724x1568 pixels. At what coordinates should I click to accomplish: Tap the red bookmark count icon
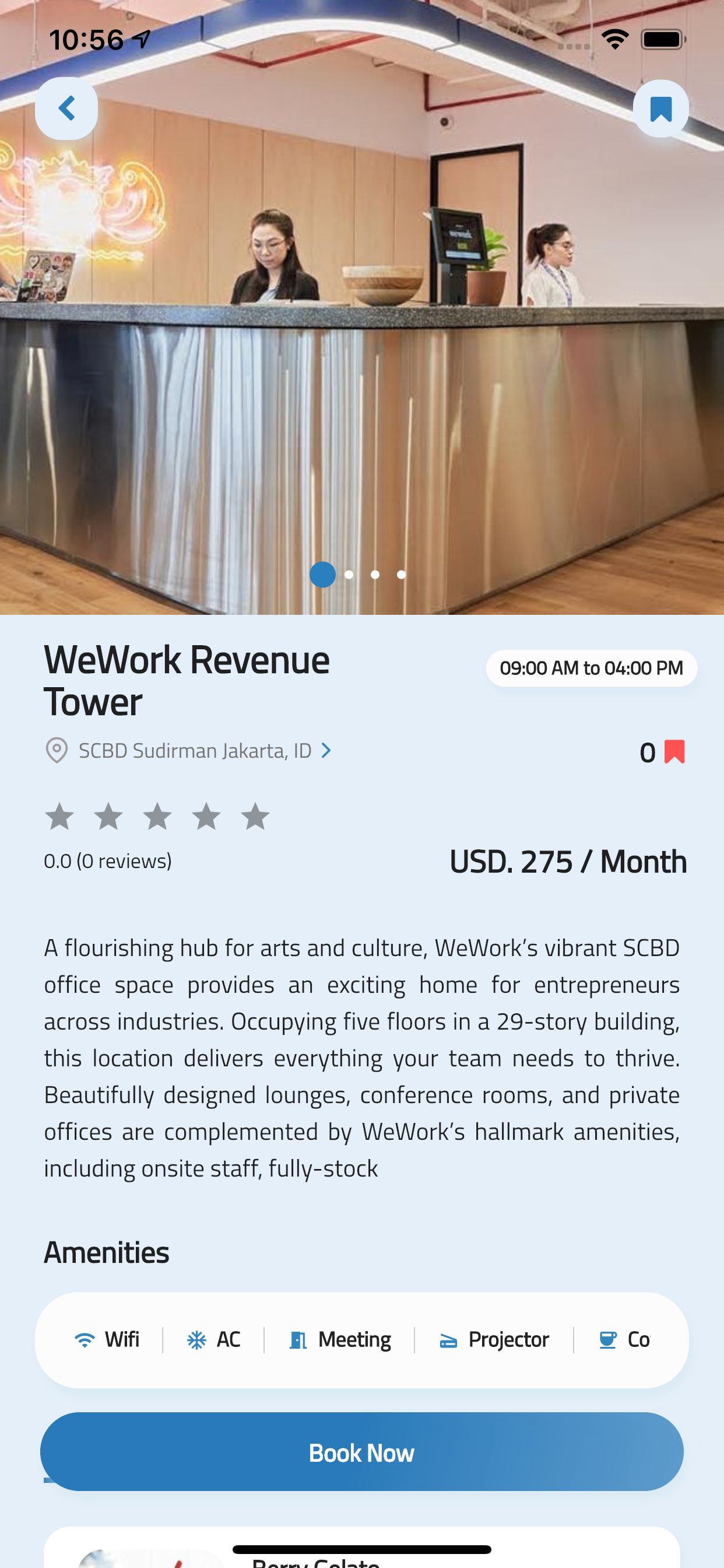(674, 752)
